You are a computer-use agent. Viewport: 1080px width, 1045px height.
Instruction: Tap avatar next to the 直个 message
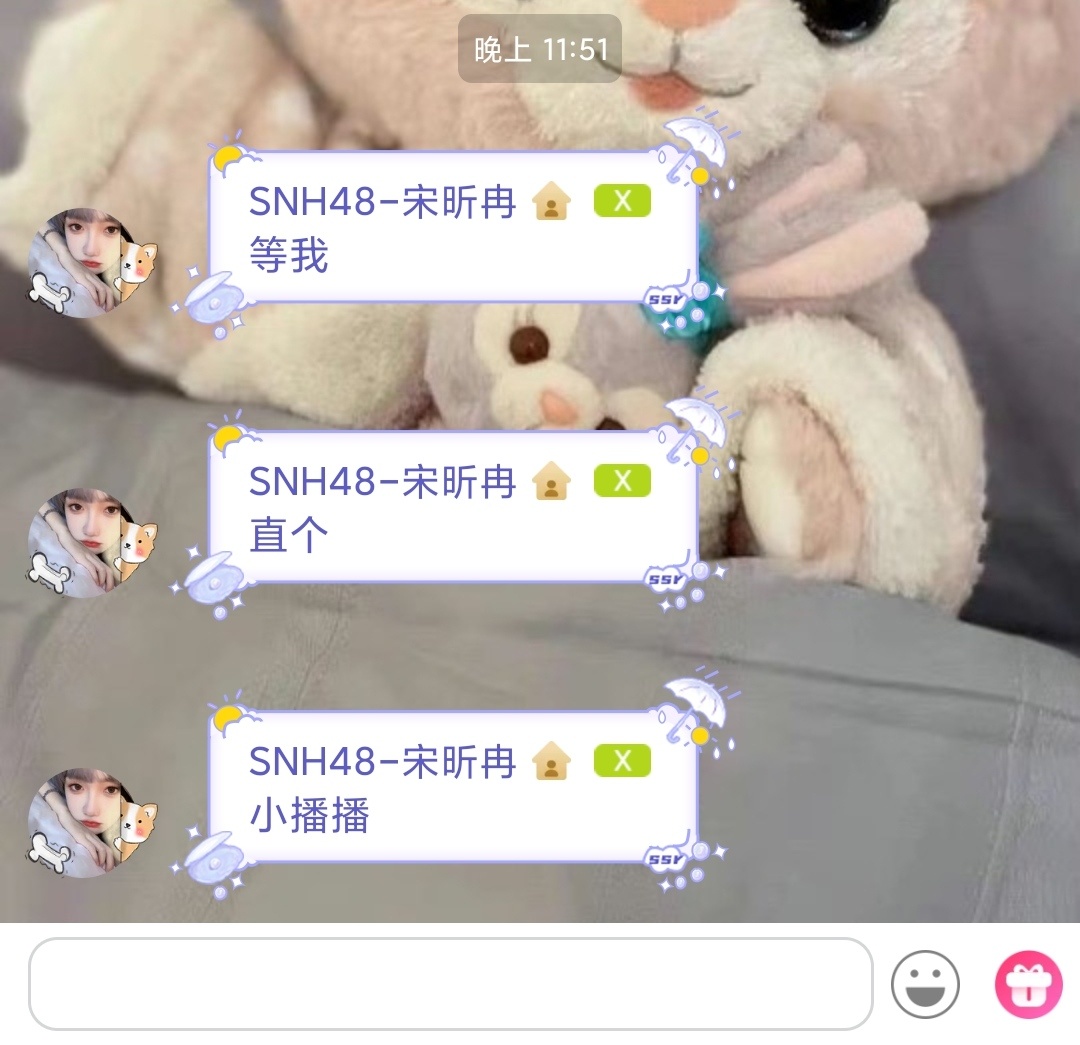click(92, 542)
